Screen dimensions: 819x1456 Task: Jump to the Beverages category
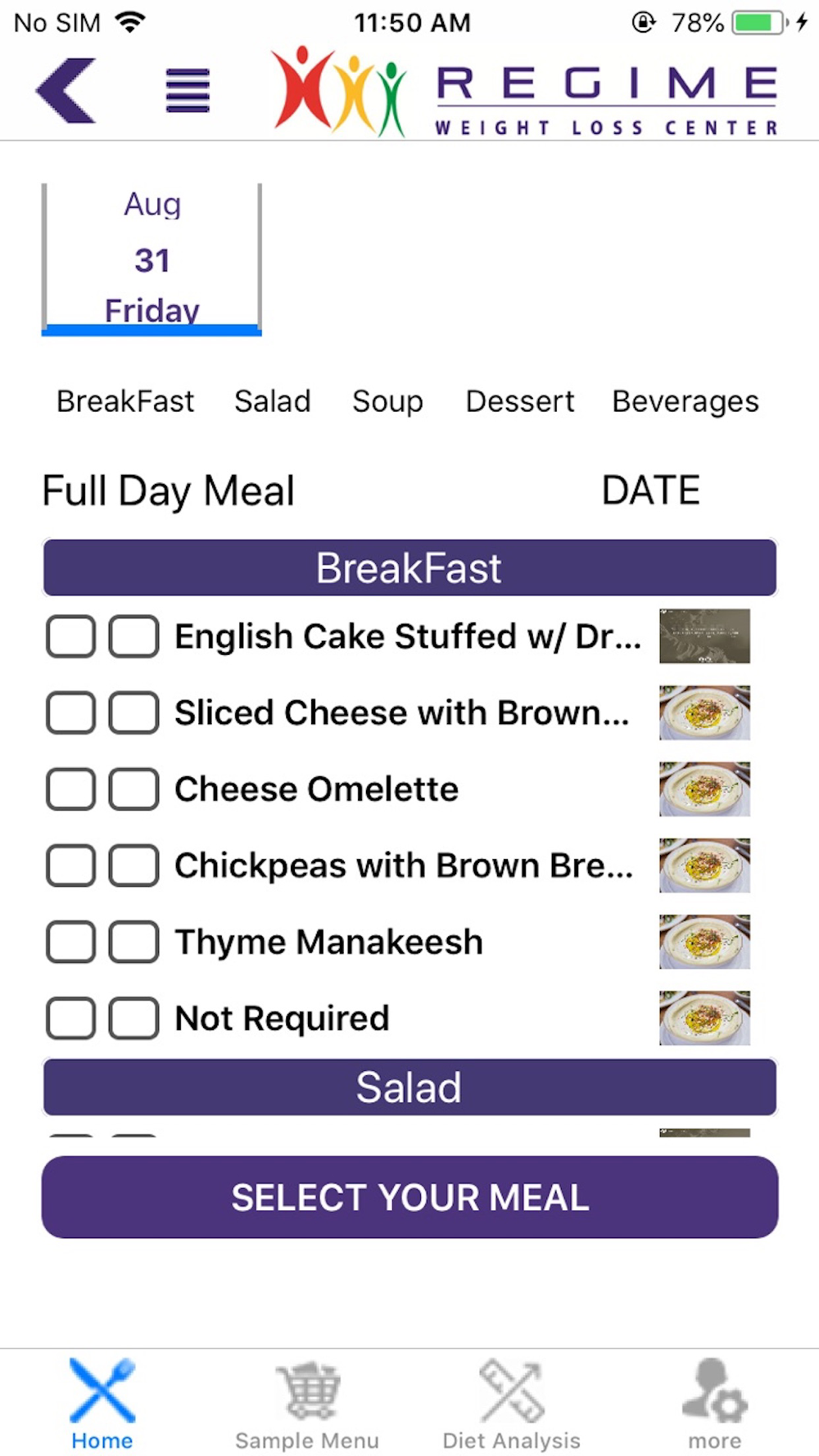point(686,401)
